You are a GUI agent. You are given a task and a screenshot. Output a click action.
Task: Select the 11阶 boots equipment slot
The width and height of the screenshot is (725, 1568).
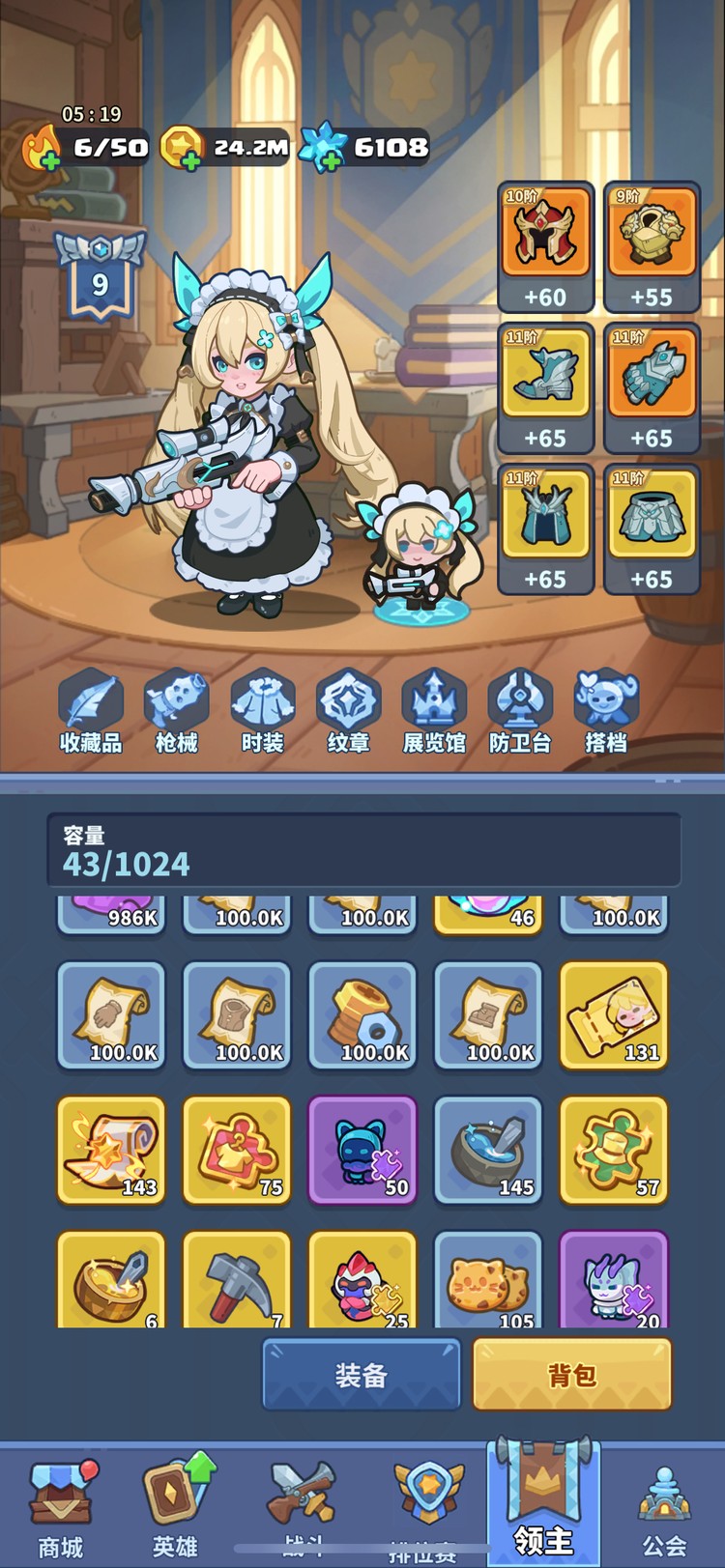[546, 388]
